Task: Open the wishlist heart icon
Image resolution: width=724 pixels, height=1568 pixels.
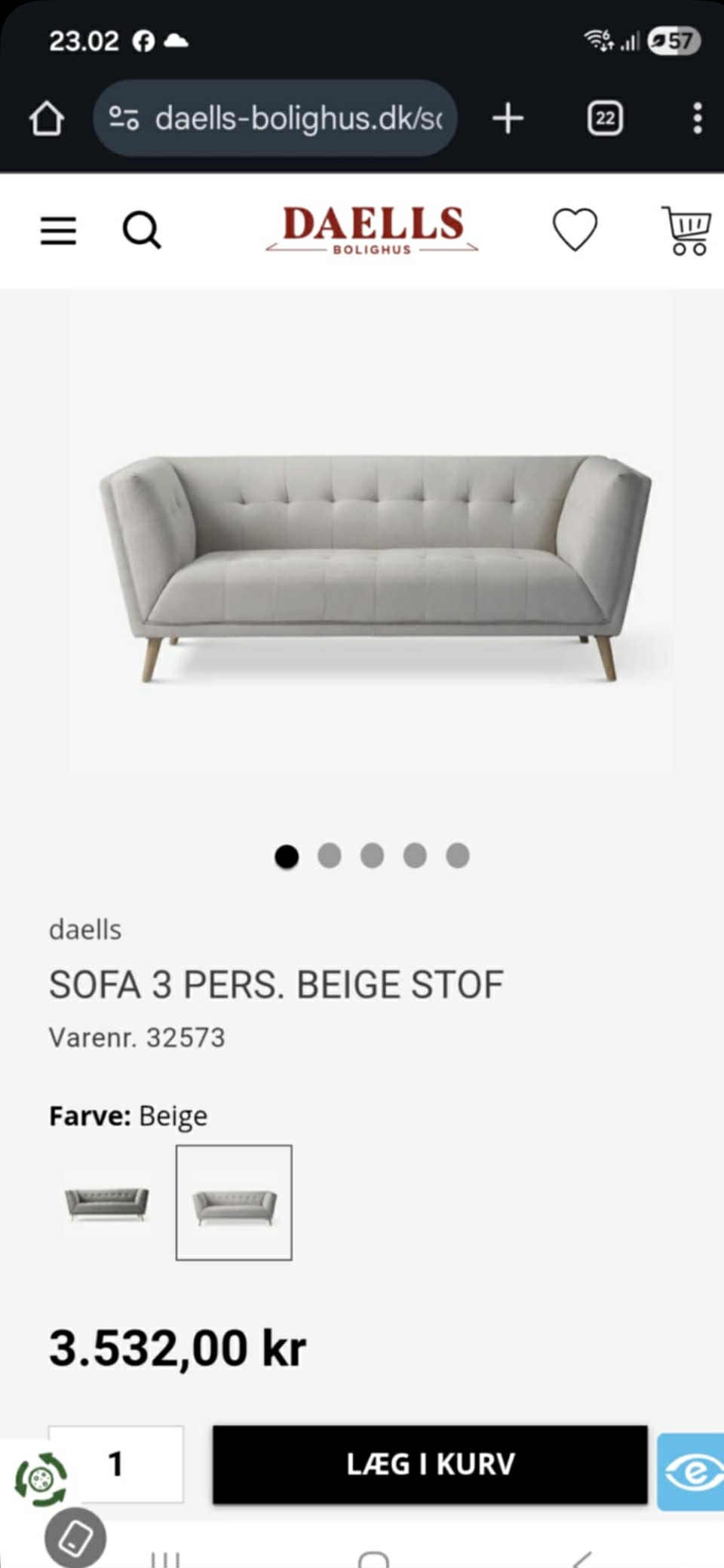Action: coord(575,231)
